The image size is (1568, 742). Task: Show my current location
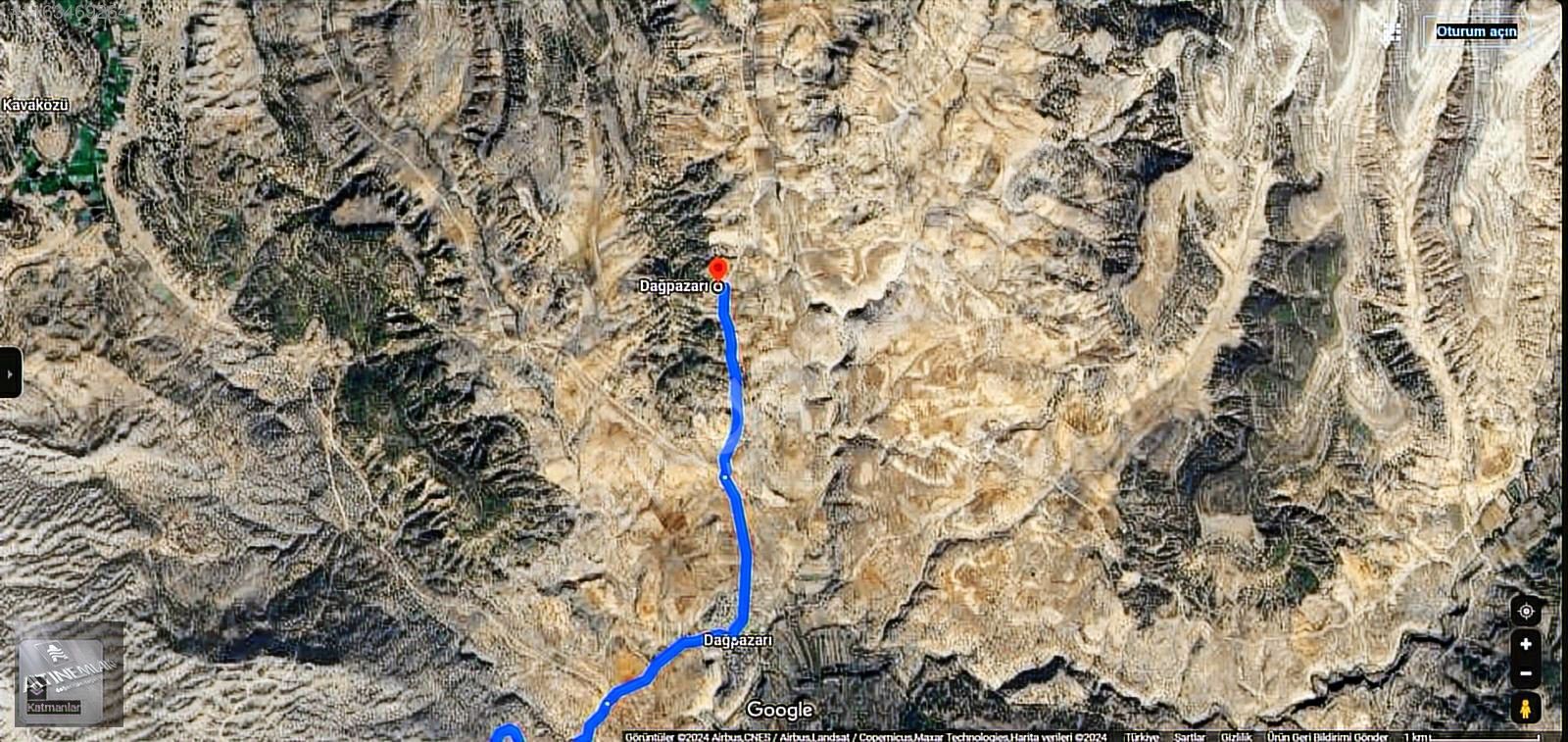point(1525,611)
